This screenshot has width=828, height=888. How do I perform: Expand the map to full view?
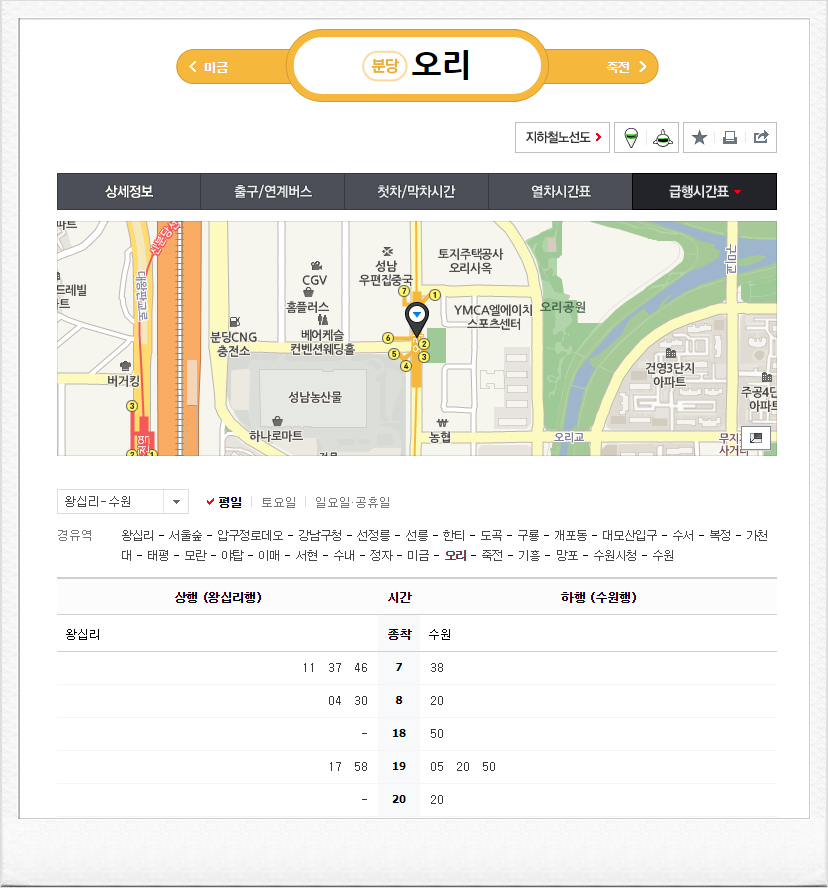pos(756,437)
